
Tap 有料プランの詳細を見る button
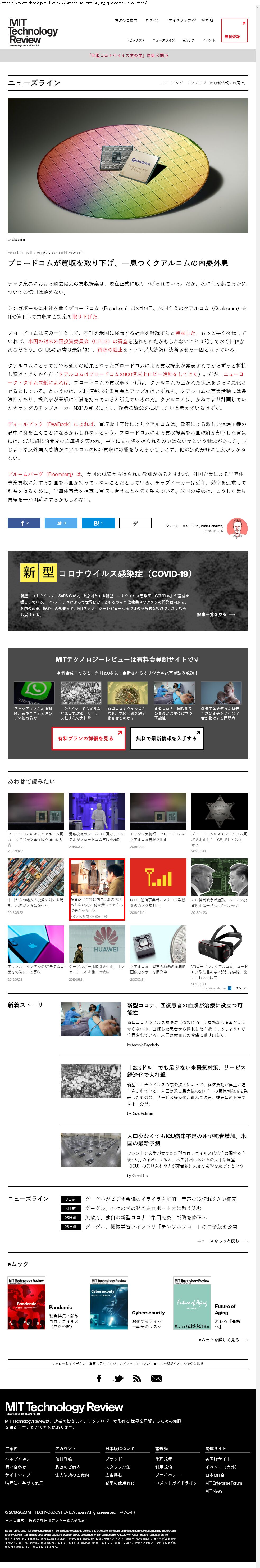click(88, 738)
